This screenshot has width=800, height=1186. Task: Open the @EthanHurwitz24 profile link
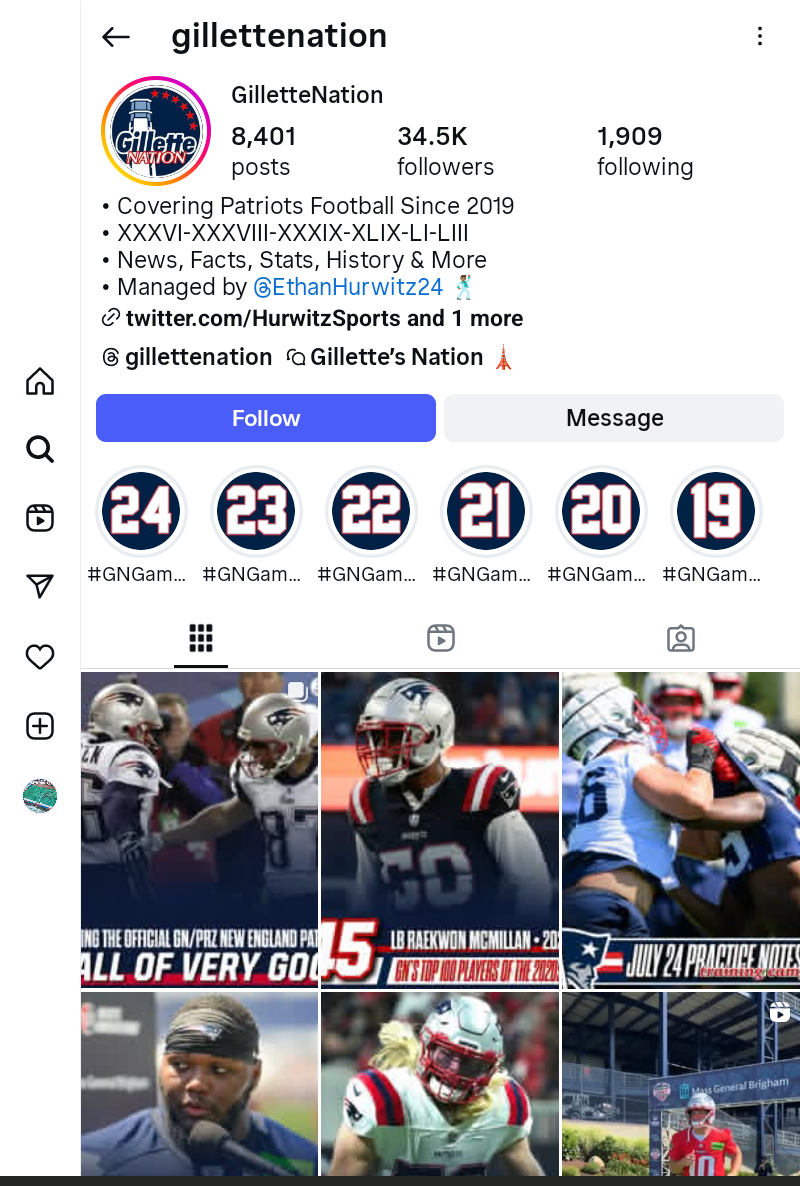(x=348, y=288)
